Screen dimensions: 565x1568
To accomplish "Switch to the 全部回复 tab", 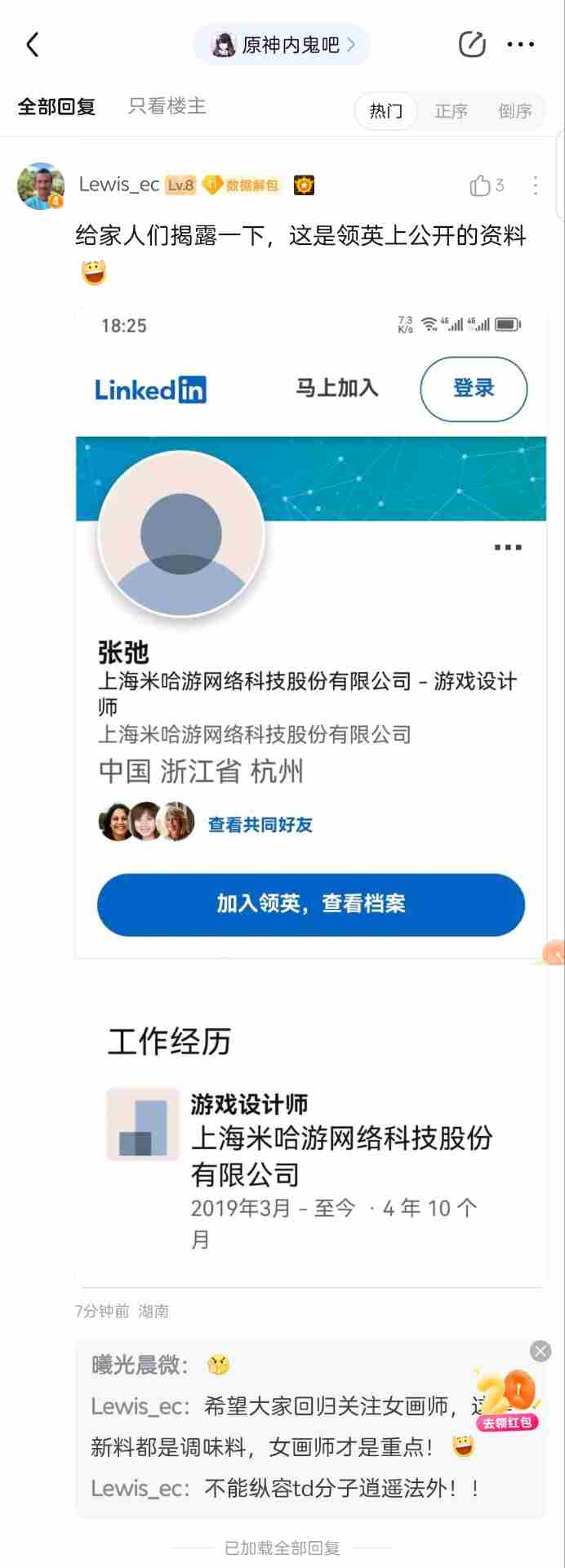I will click(57, 106).
